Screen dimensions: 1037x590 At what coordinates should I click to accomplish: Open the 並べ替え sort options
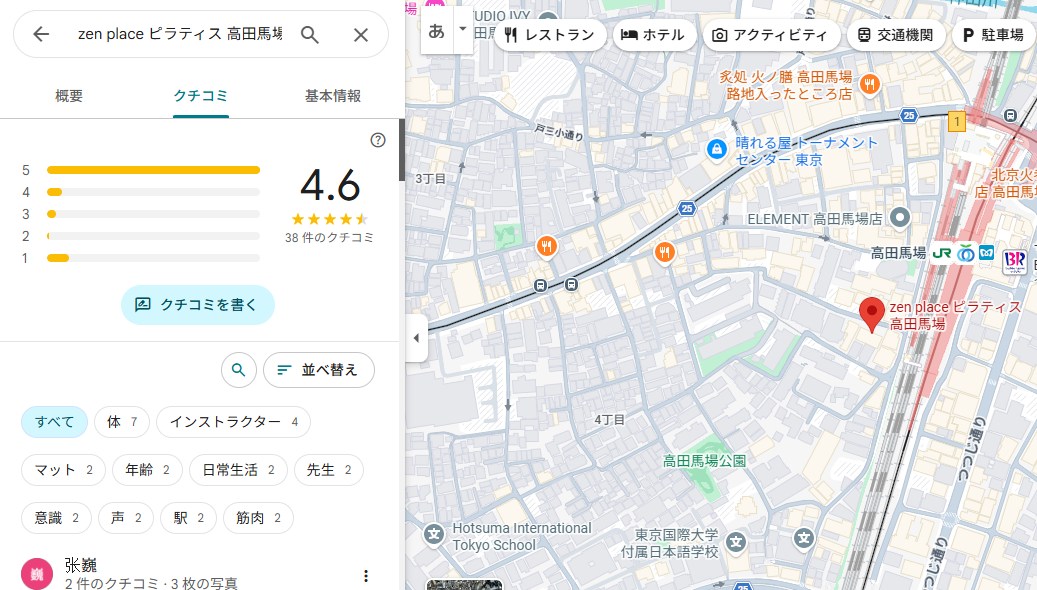click(x=318, y=370)
